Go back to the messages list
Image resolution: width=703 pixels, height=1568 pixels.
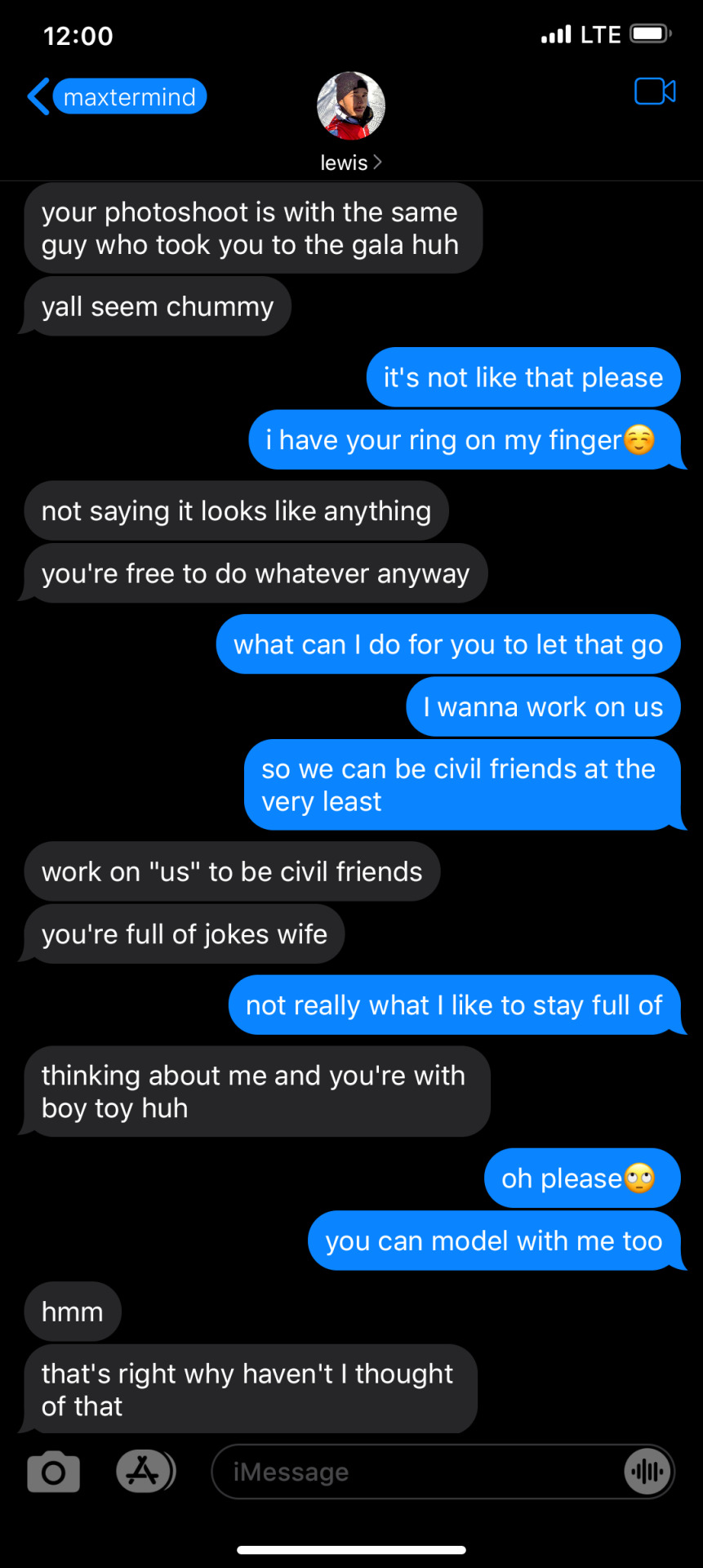click(x=39, y=96)
